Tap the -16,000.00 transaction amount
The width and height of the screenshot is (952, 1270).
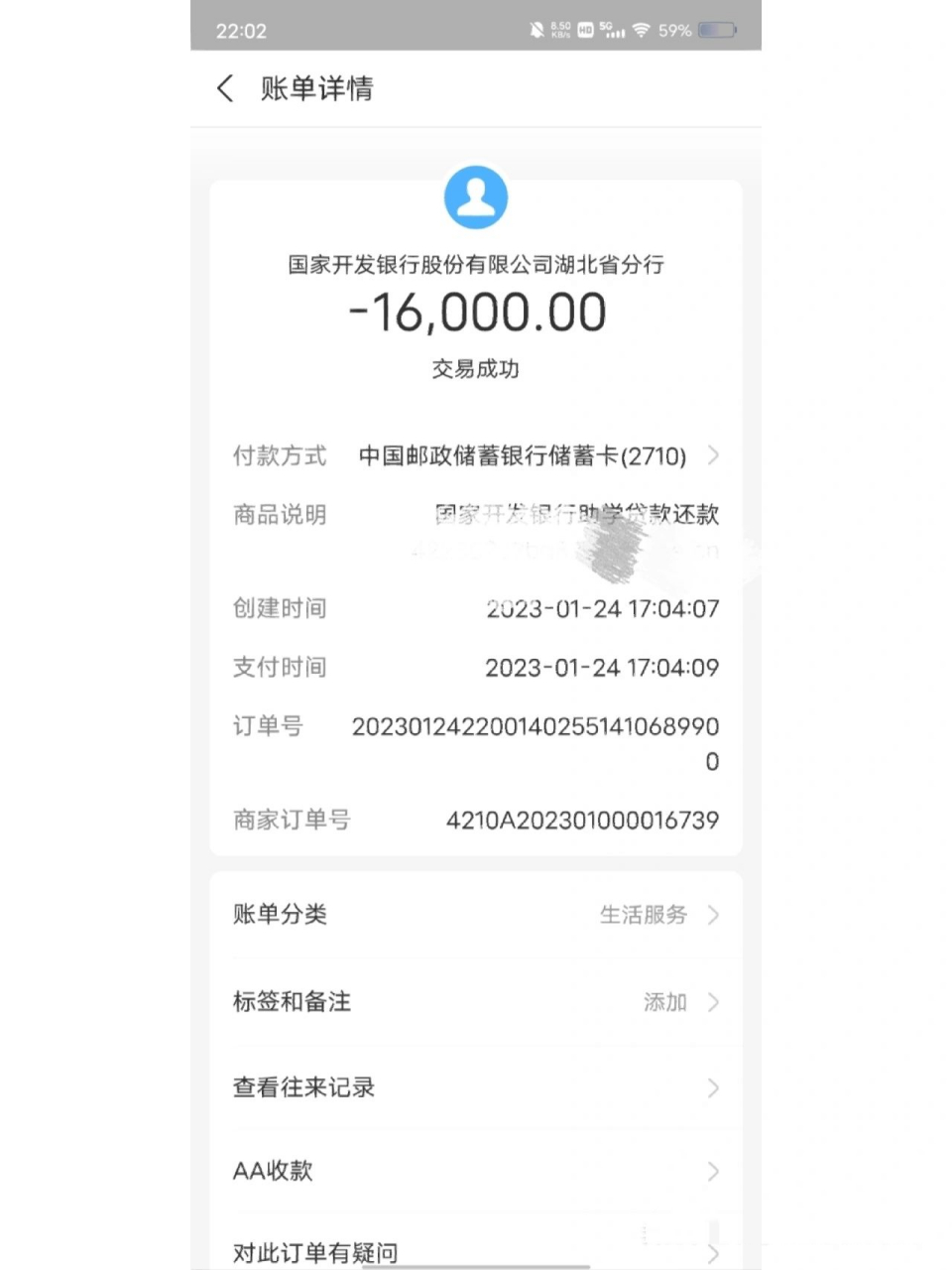(x=476, y=313)
